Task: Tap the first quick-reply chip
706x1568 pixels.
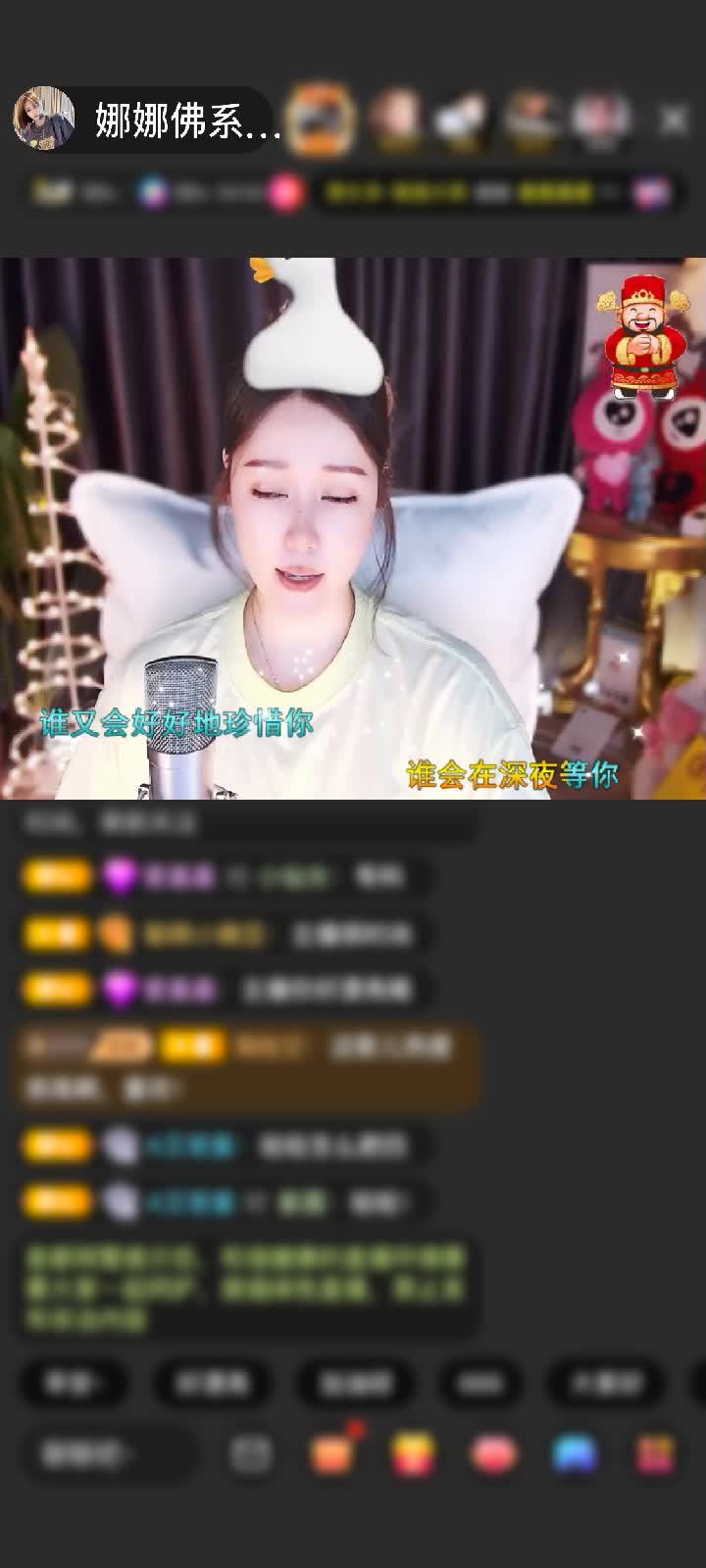Action: tap(74, 1383)
